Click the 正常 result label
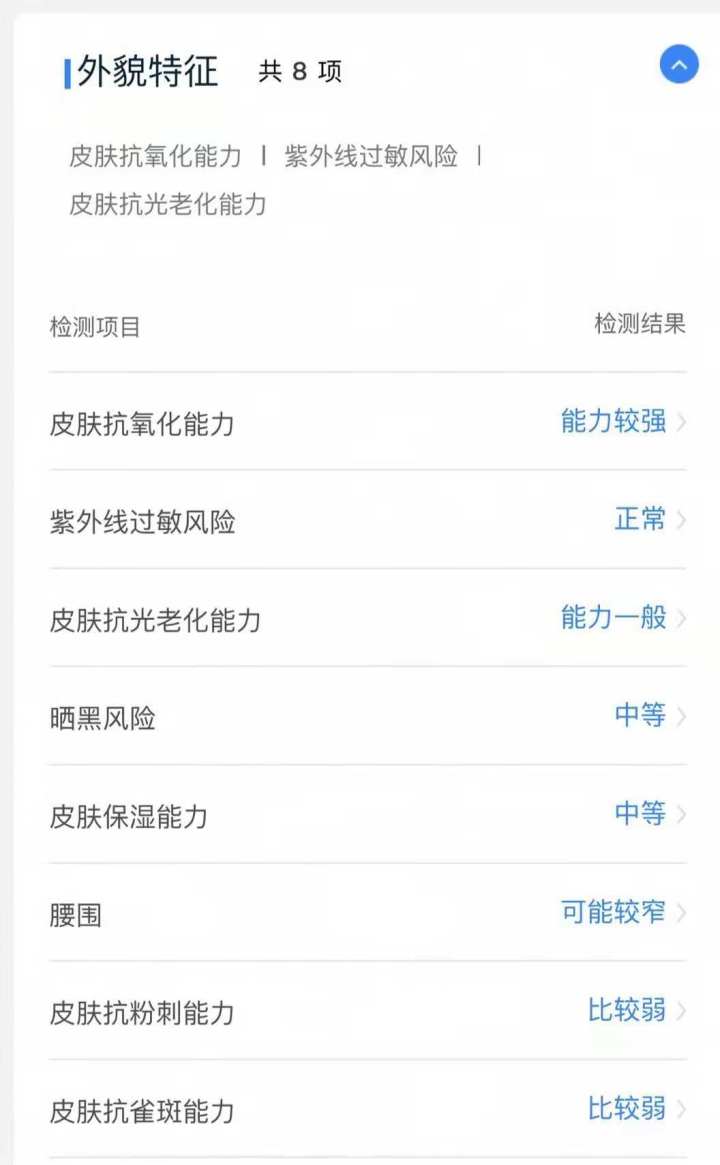 [641, 519]
